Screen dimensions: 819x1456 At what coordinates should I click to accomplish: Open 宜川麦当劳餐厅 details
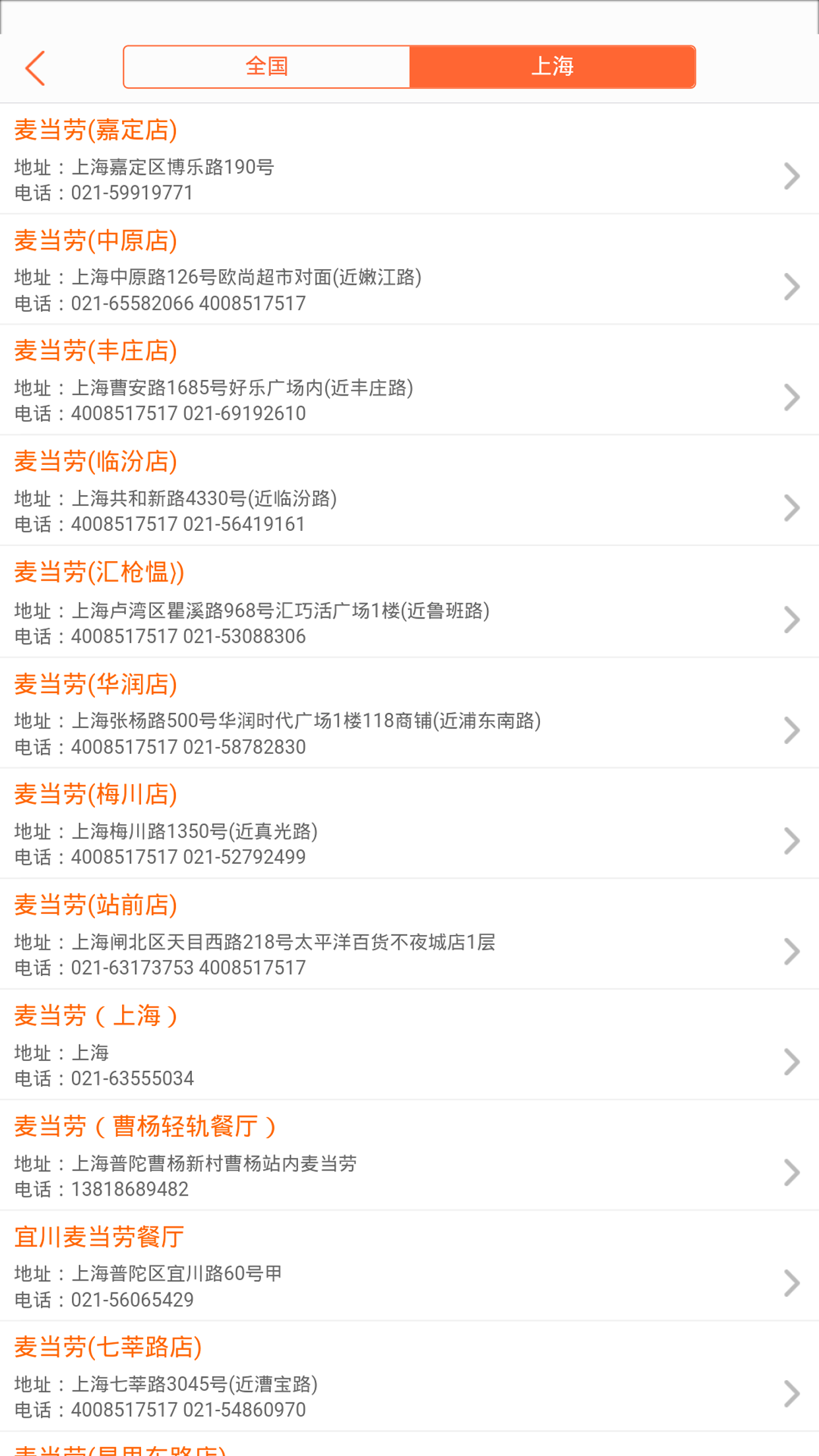pos(409,1267)
